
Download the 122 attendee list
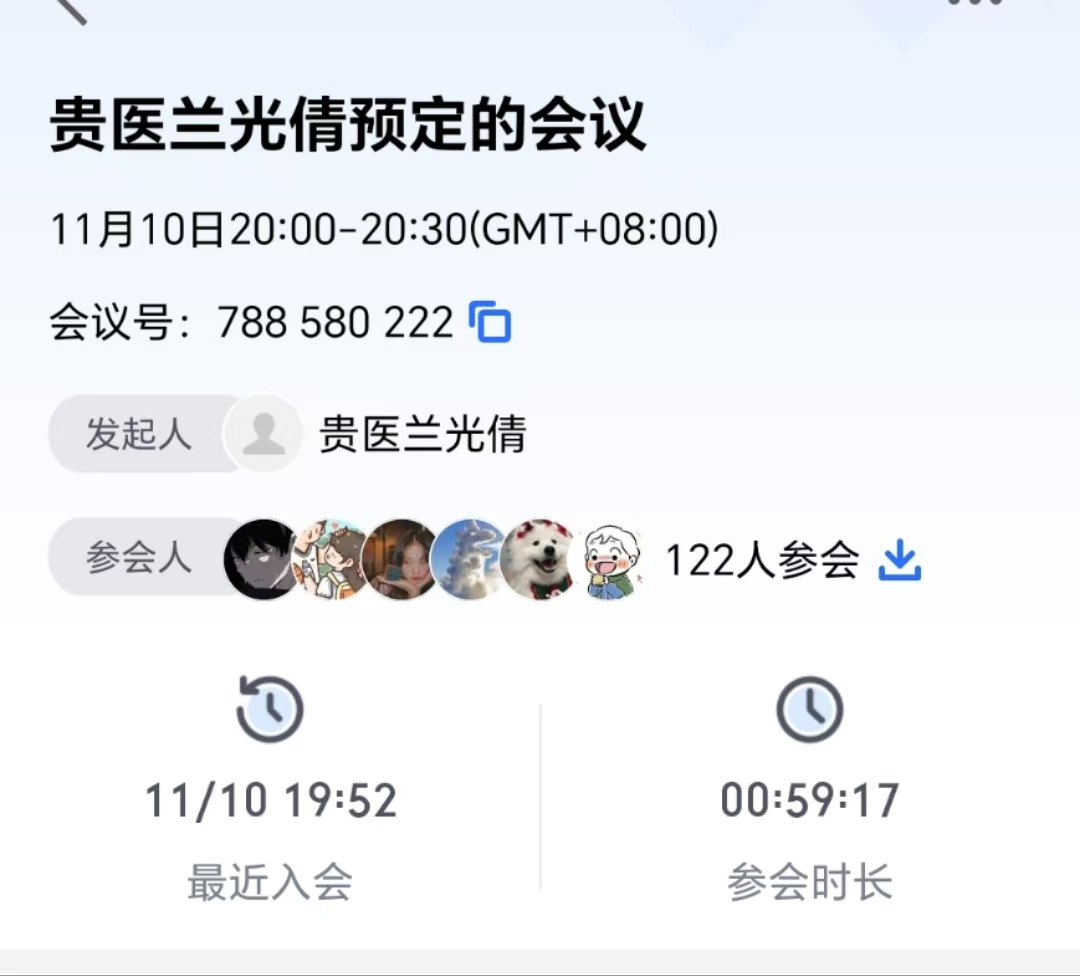(899, 560)
